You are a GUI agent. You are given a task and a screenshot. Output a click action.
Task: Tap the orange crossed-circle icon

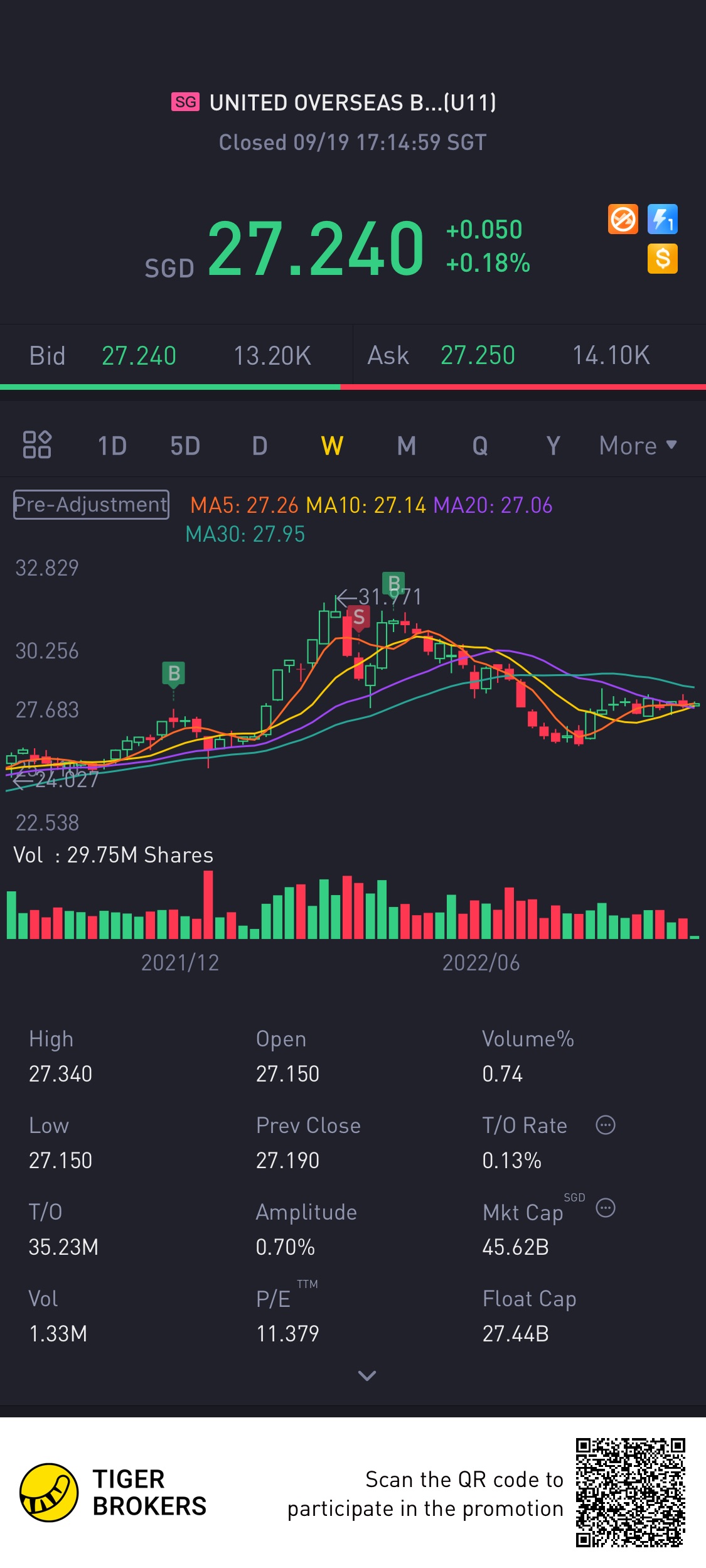[x=623, y=219]
